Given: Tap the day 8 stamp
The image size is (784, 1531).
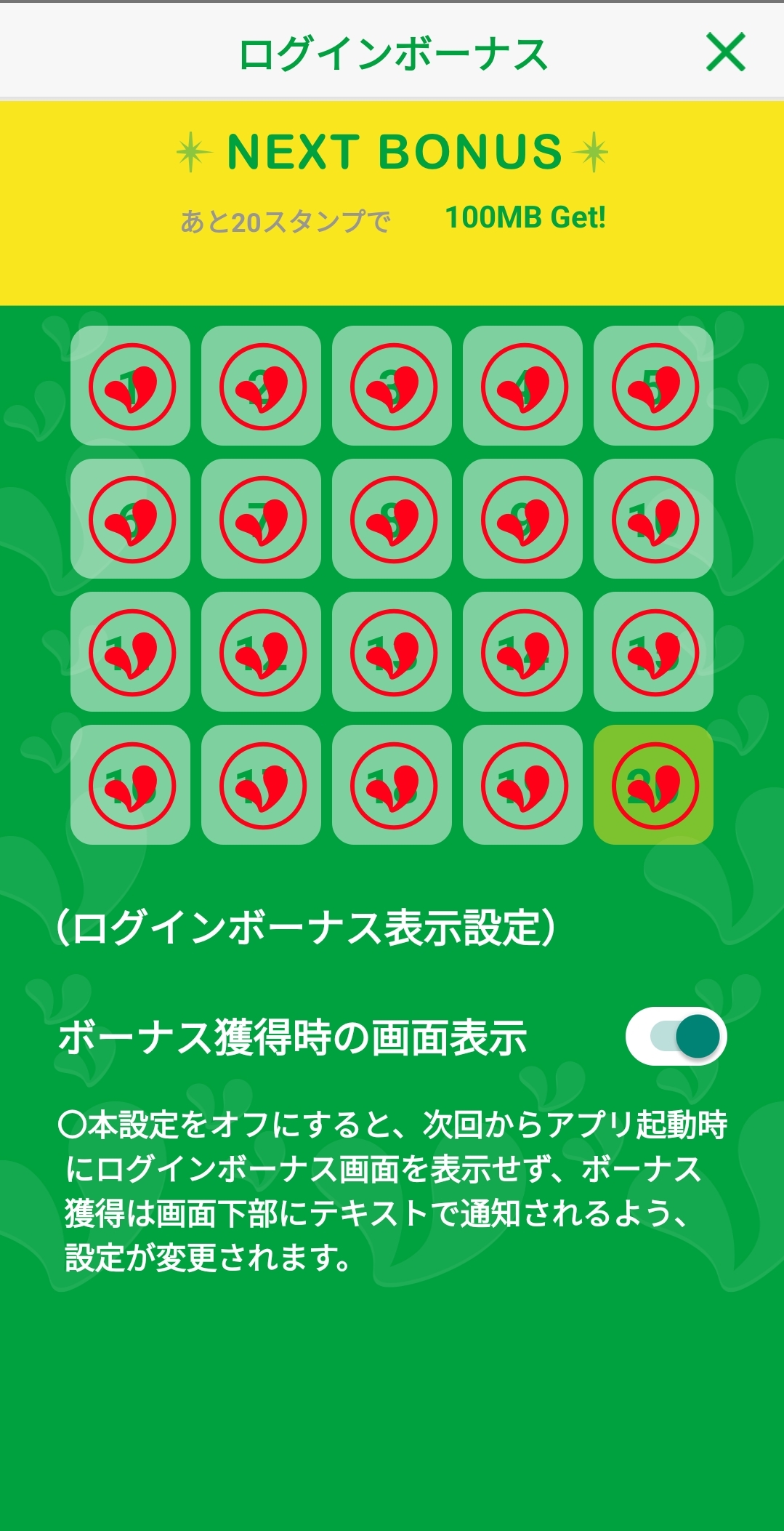Looking at the screenshot, I should pos(392,518).
